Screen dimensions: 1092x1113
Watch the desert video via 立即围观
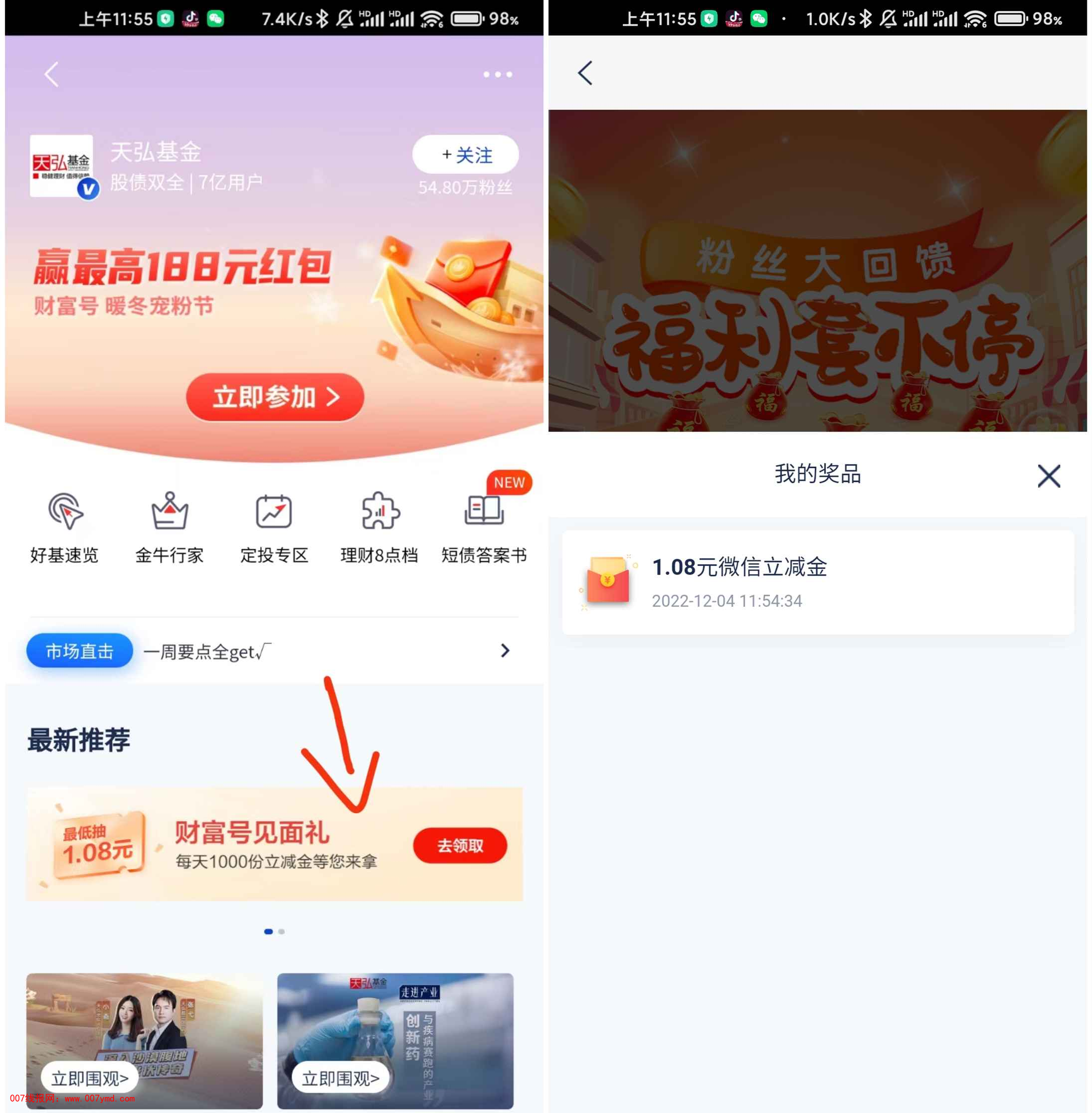[89, 1078]
